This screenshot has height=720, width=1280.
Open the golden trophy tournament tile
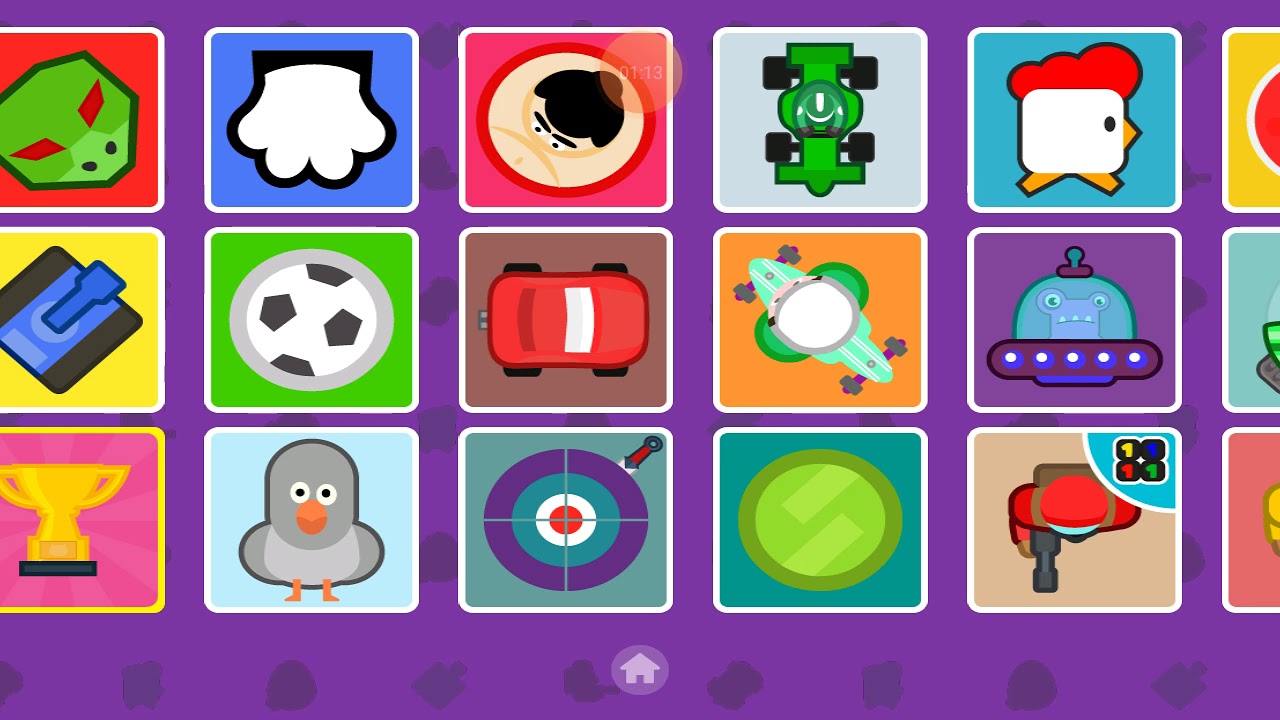80,520
